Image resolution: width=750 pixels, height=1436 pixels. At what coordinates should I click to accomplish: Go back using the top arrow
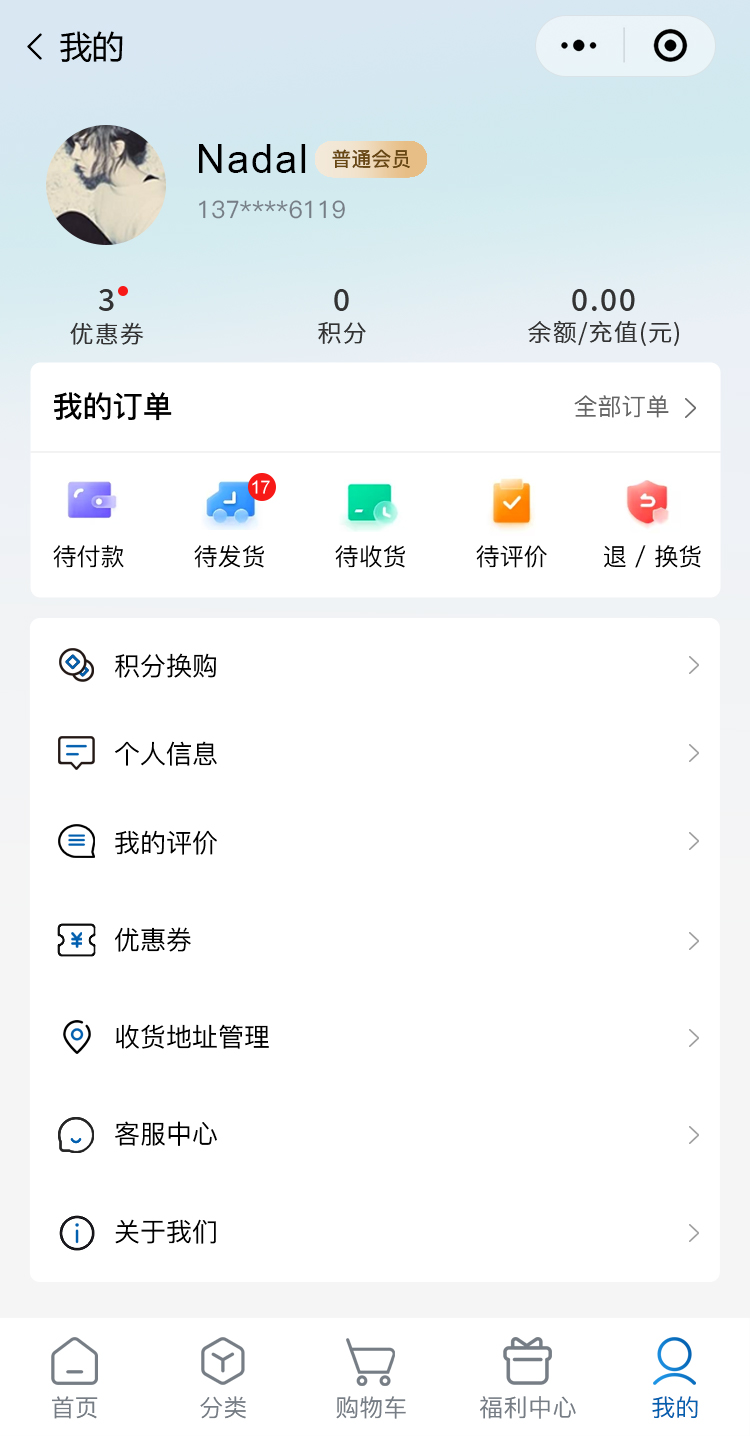click(36, 47)
